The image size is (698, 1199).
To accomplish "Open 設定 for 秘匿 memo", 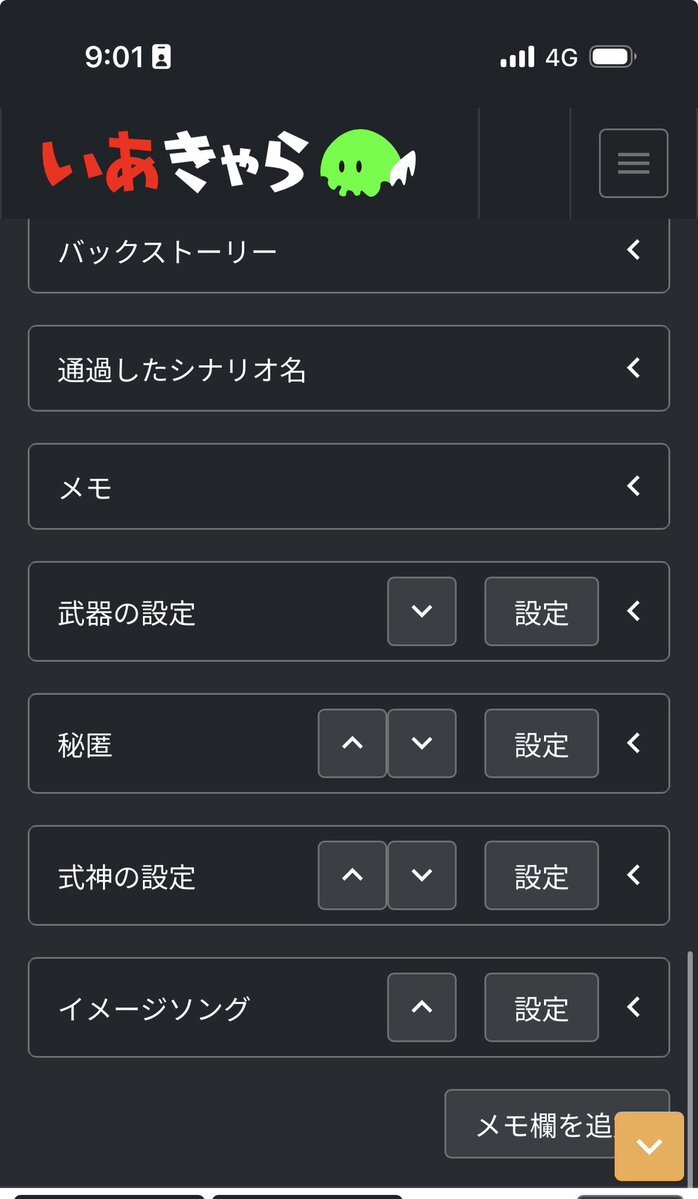I will 541,743.
